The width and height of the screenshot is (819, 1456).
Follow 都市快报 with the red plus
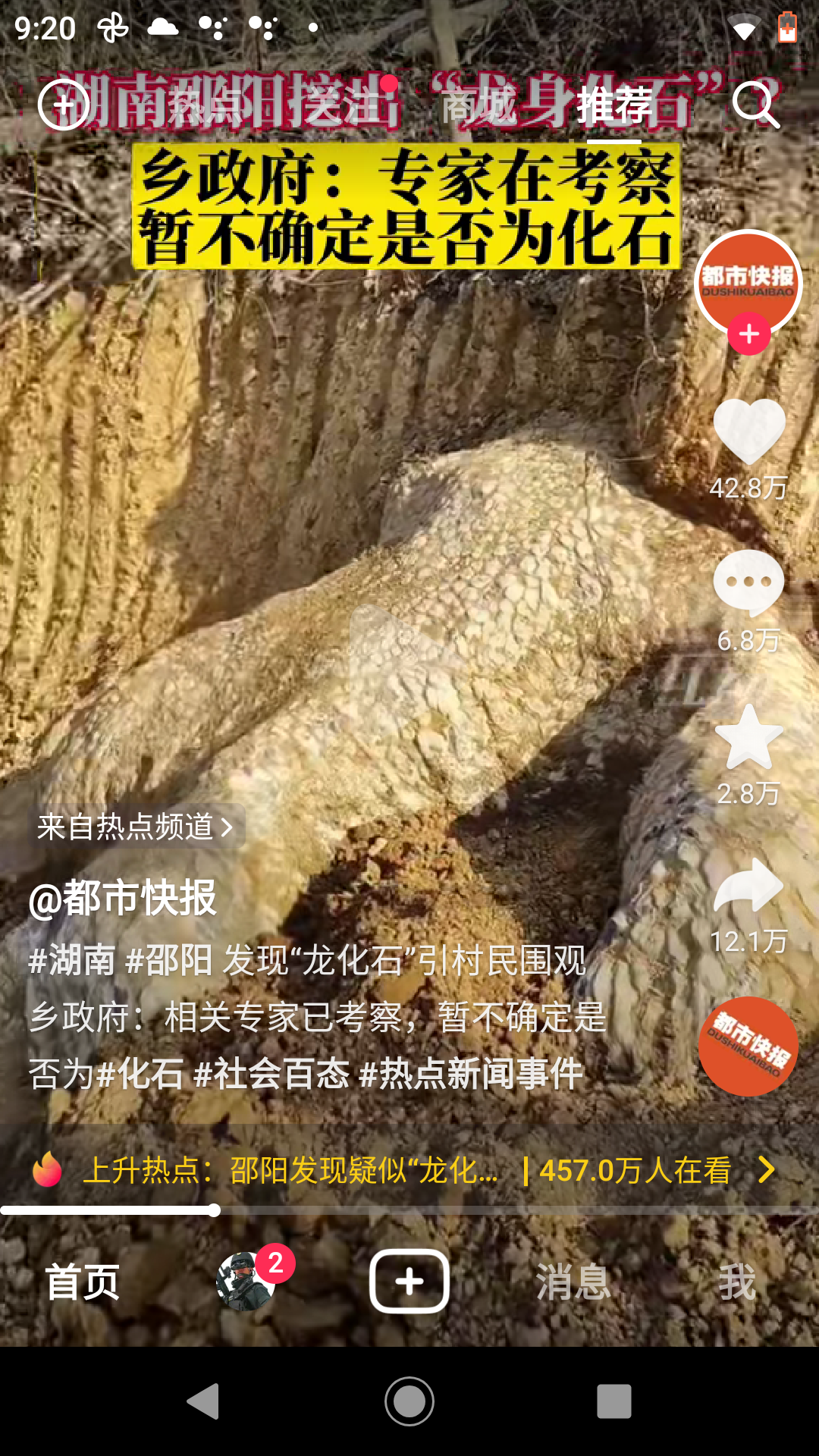(x=749, y=334)
